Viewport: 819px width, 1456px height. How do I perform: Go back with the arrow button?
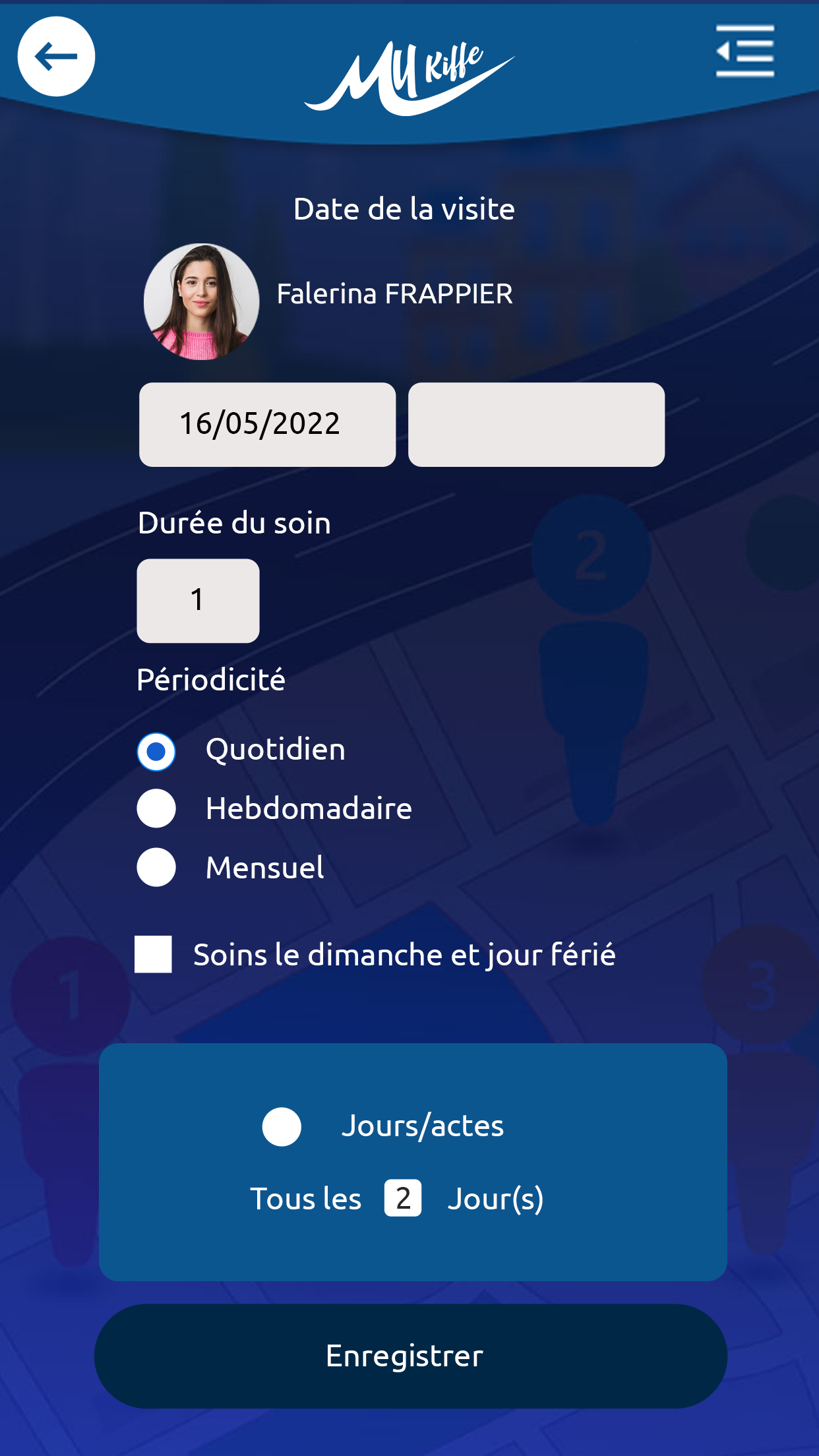(x=56, y=57)
